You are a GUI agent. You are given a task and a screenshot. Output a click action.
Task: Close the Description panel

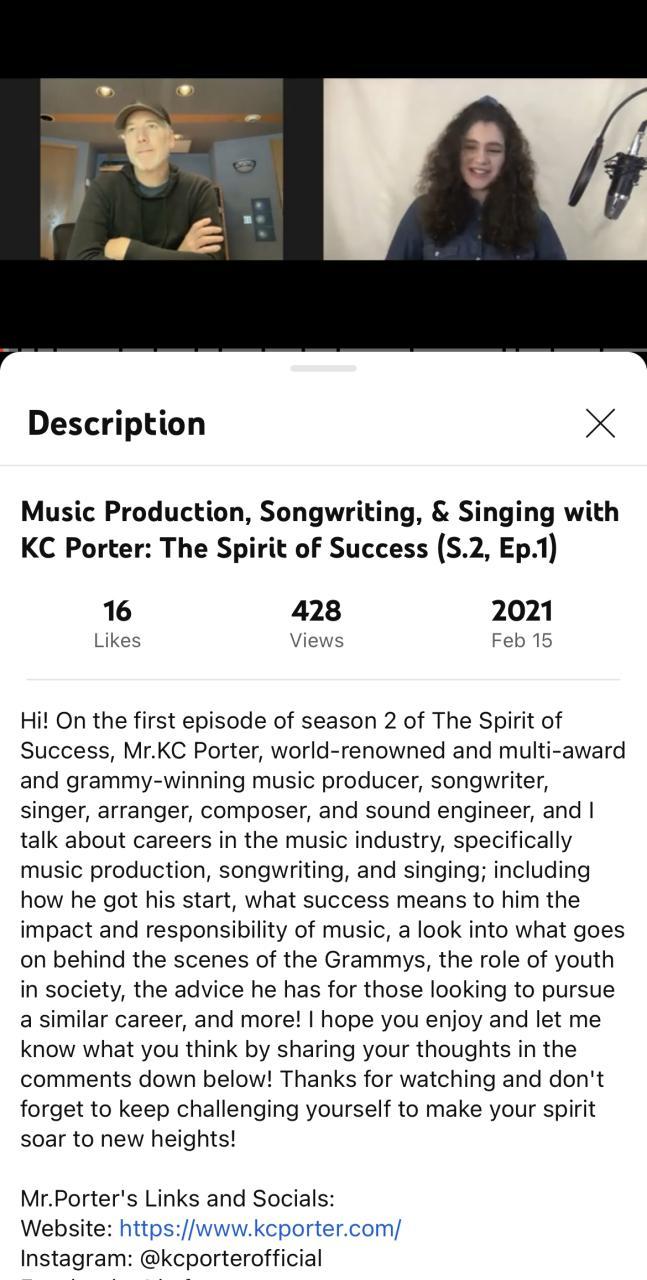[x=600, y=423]
